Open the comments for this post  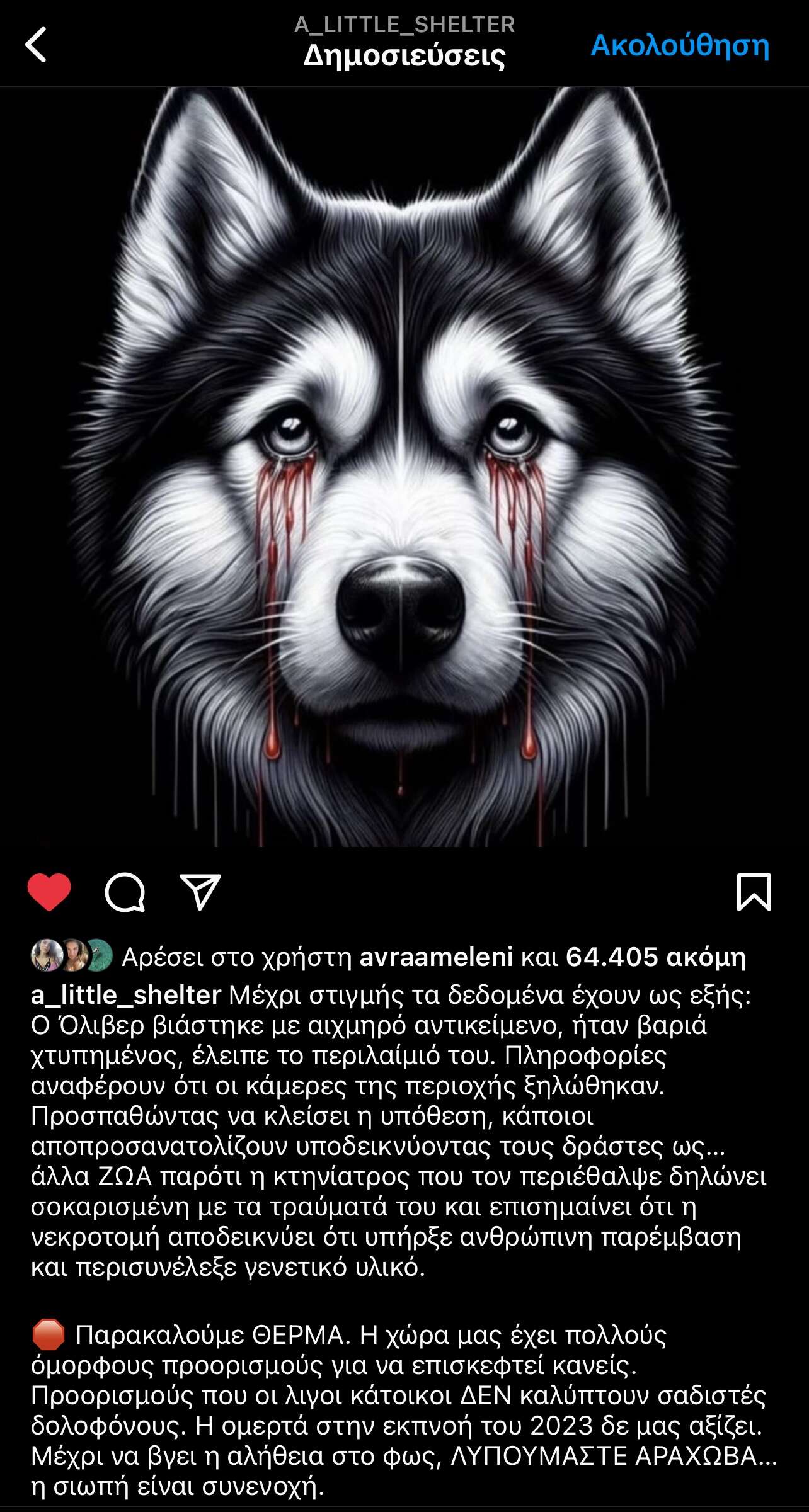(x=125, y=892)
